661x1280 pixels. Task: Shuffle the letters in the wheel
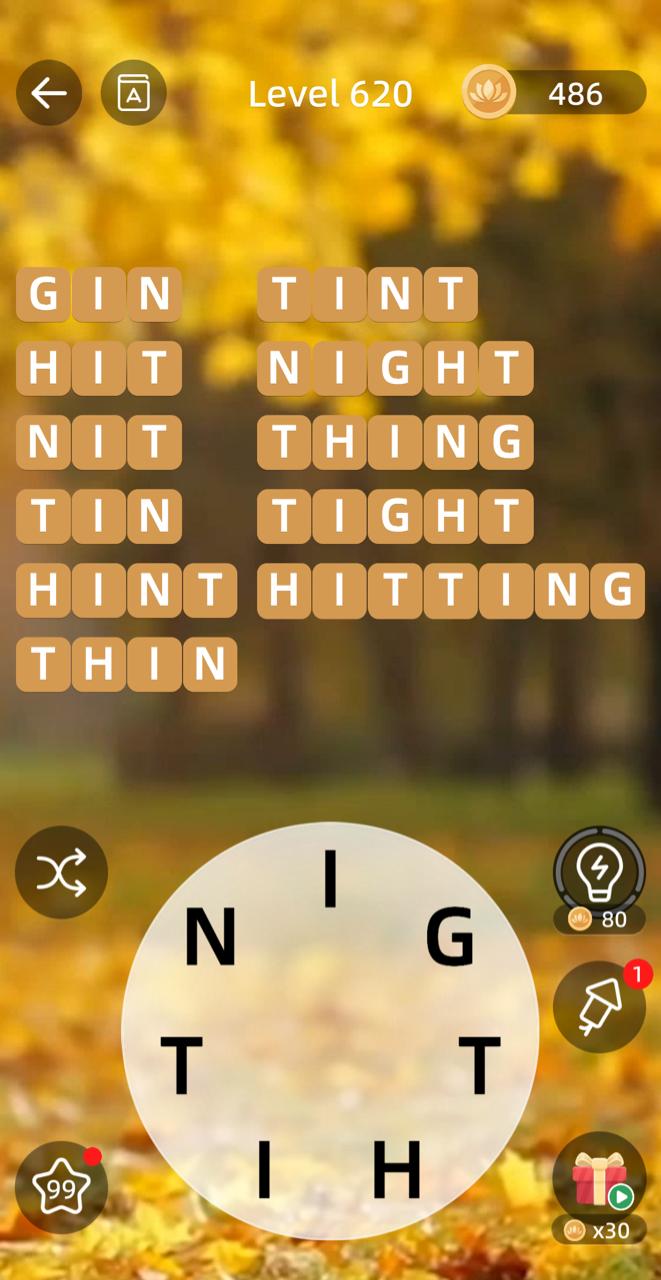[61, 872]
